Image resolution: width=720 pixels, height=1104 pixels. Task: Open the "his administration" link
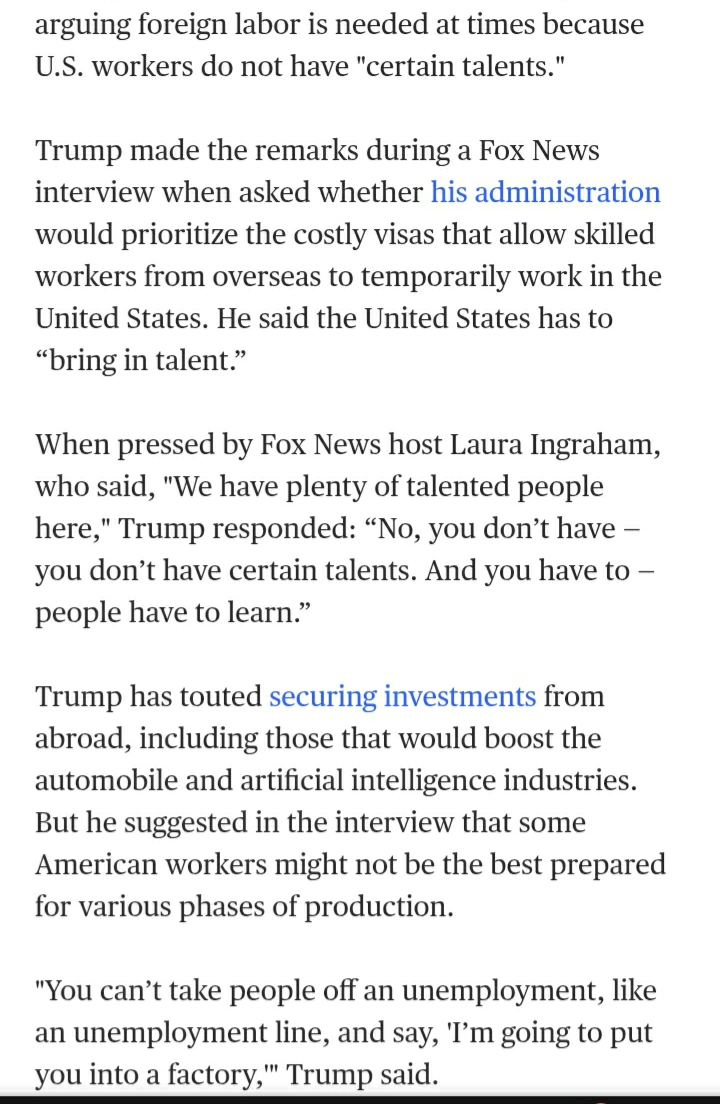pos(545,192)
